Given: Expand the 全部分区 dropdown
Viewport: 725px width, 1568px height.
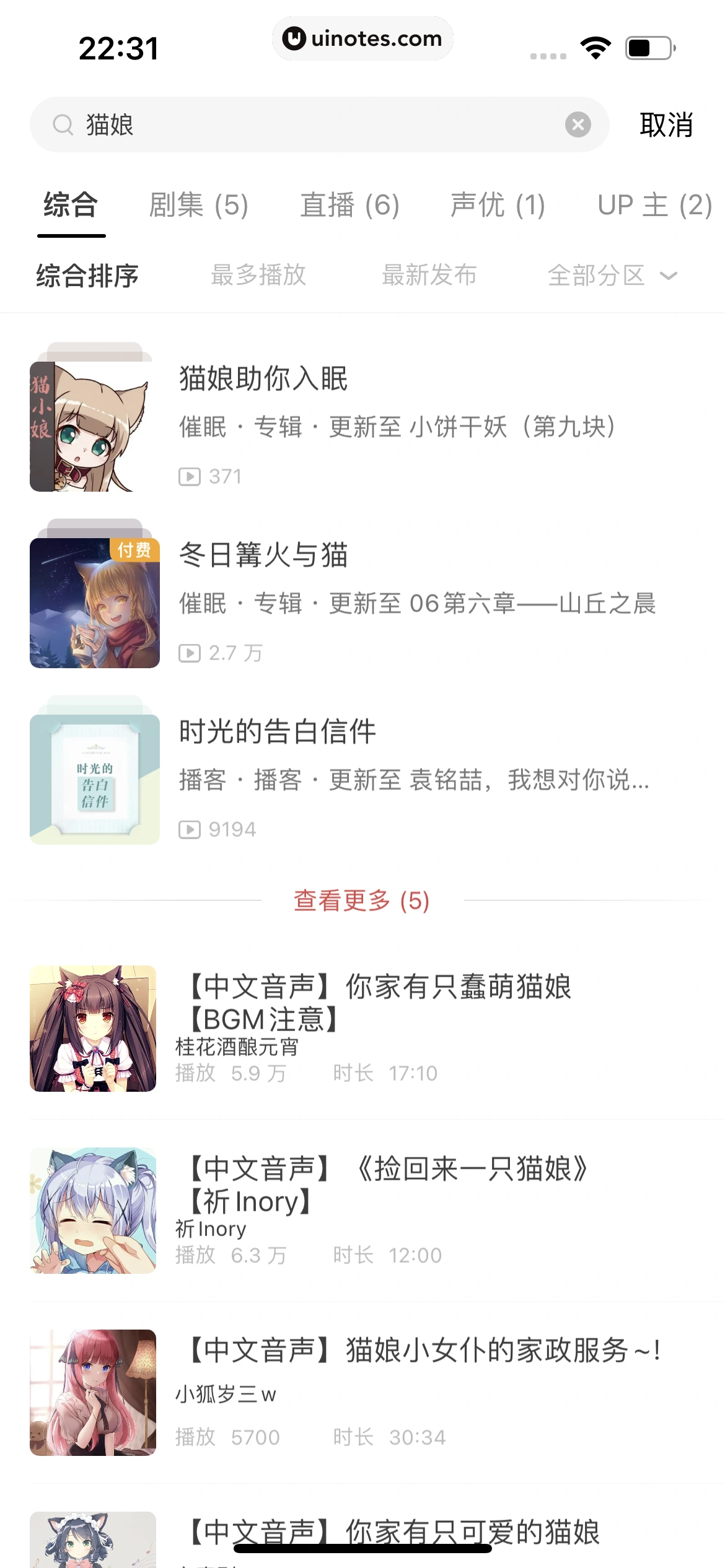Looking at the screenshot, I should click(612, 275).
